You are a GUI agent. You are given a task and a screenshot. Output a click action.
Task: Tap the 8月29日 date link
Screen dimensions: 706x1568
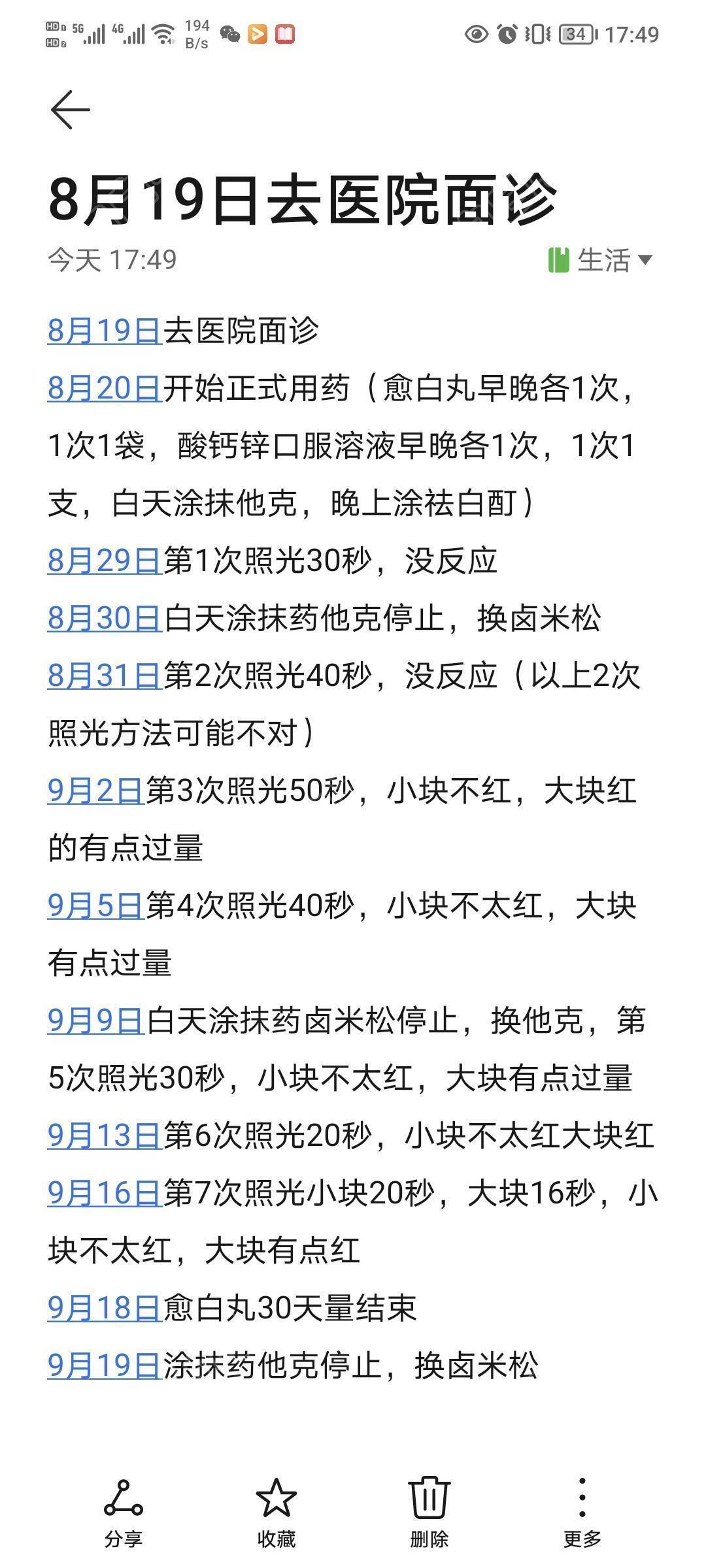(105, 561)
